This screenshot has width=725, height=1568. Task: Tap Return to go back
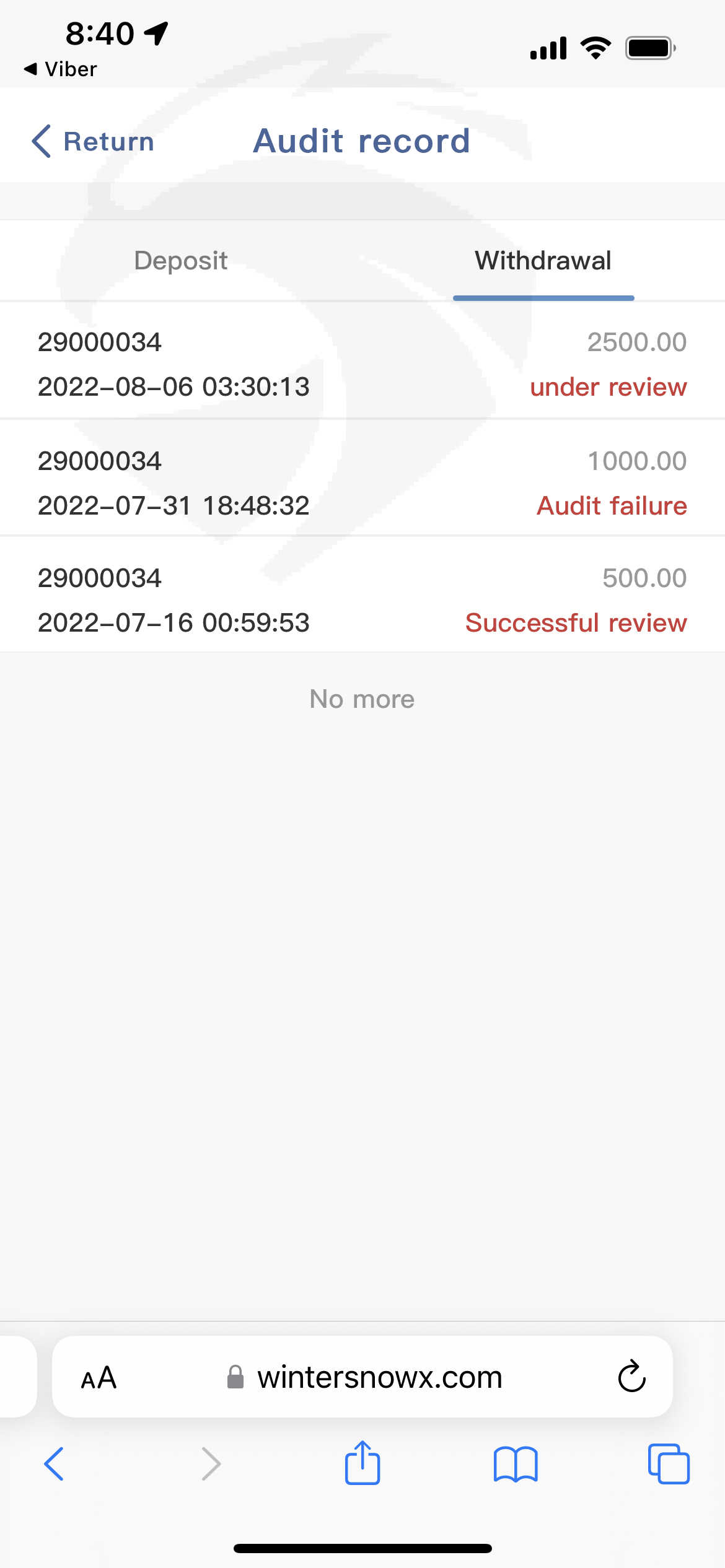pyautogui.click(x=93, y=141)
